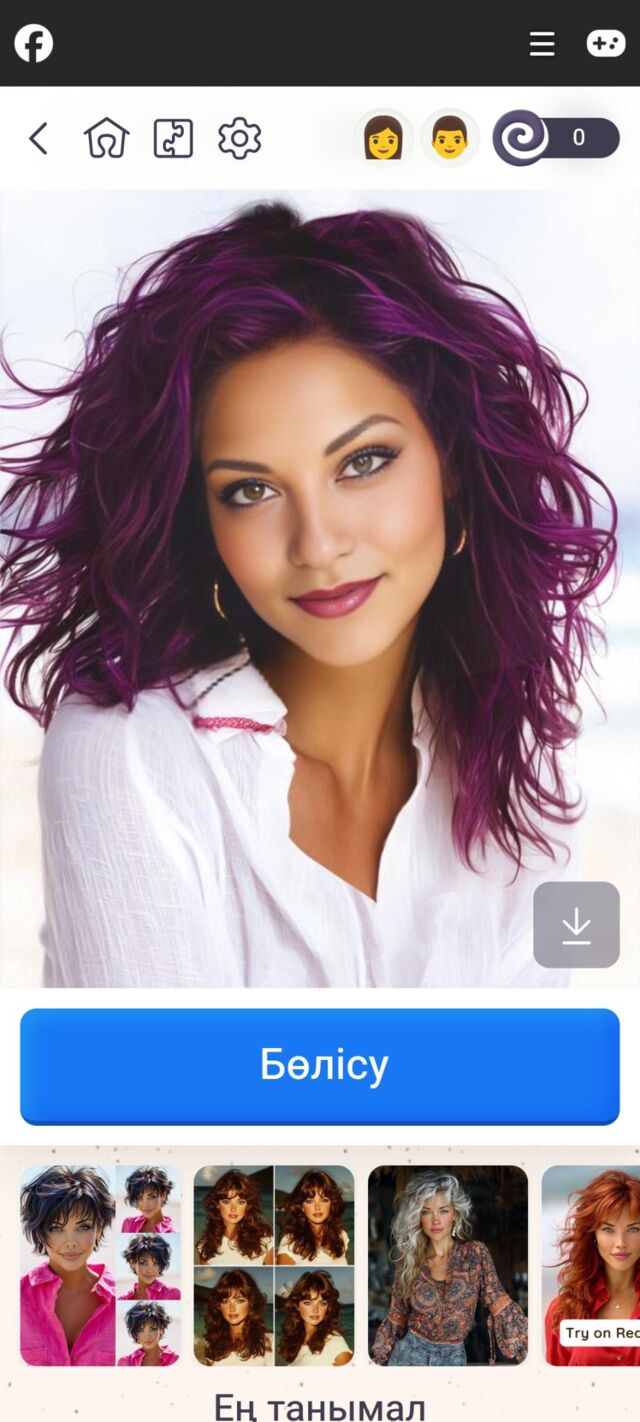Open the Facebook gaming controller icon
Viewport: 640px width, 1422px height.
(606, 44)
